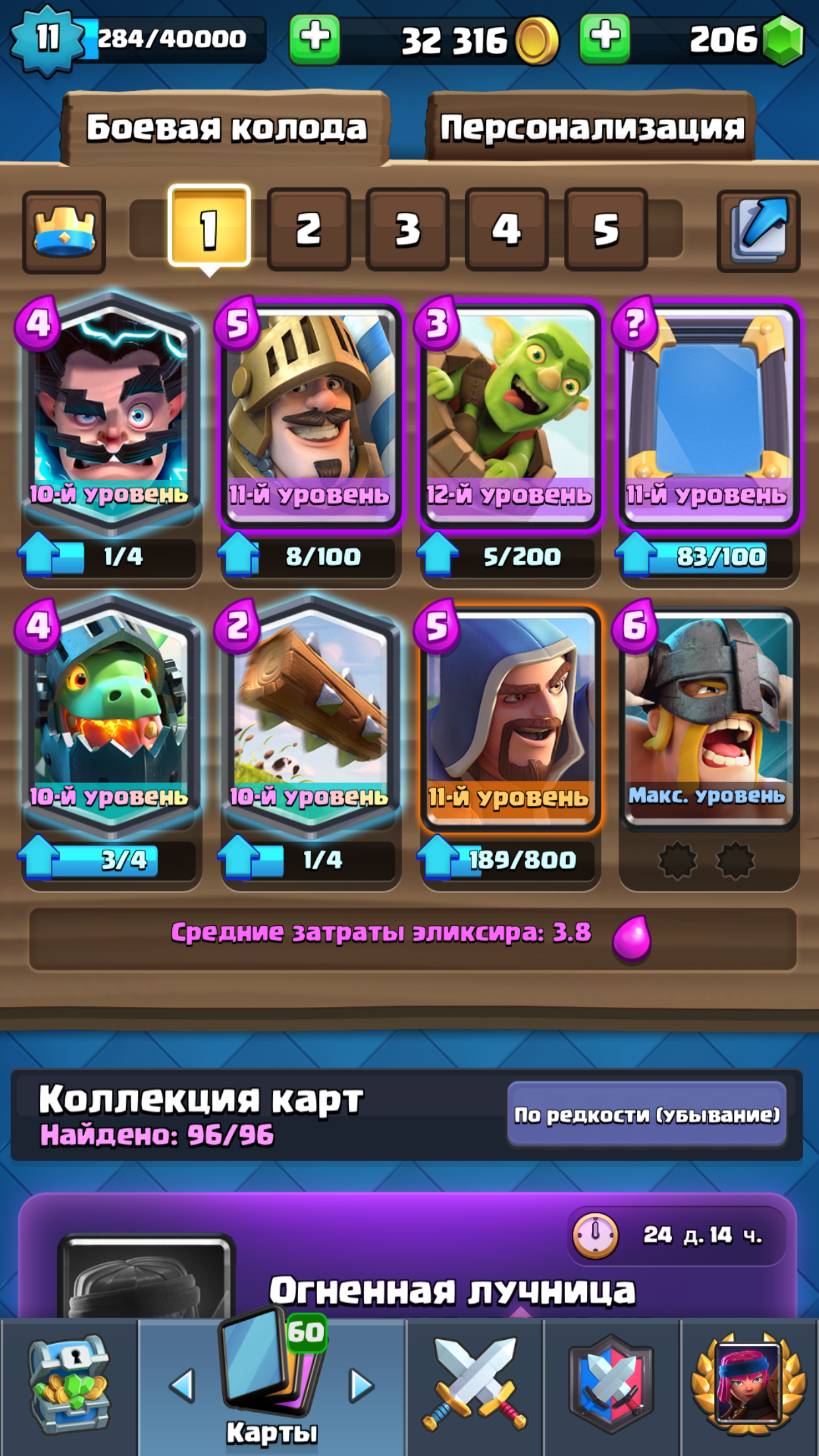Open the crown icon beside deck slots
This screenshot has height=1456, width=819.
pos(64,231)
